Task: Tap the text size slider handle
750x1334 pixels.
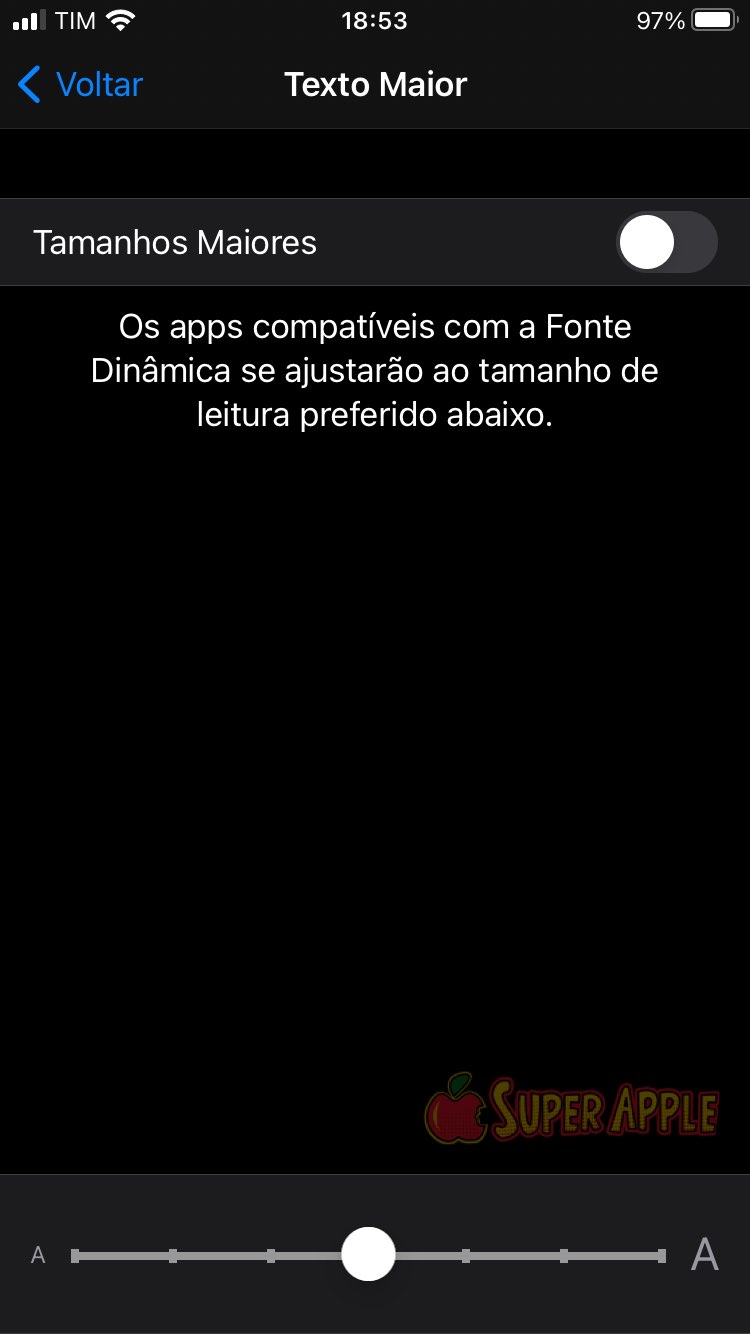Action: click(x=368, y=1254)
